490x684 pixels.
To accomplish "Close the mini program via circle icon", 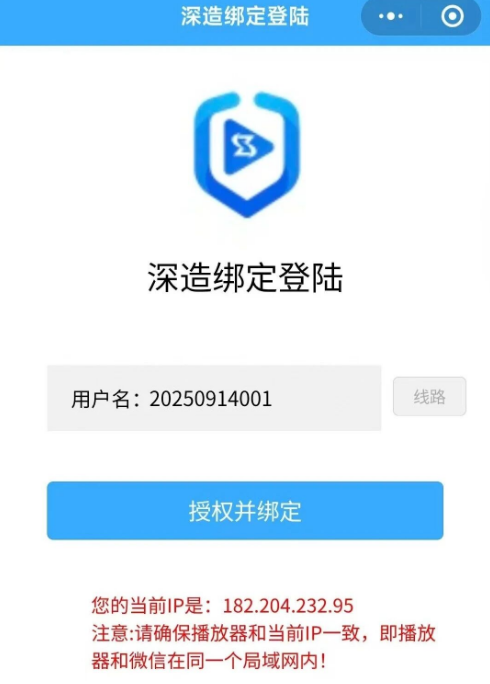I will (x=452, y=17).
